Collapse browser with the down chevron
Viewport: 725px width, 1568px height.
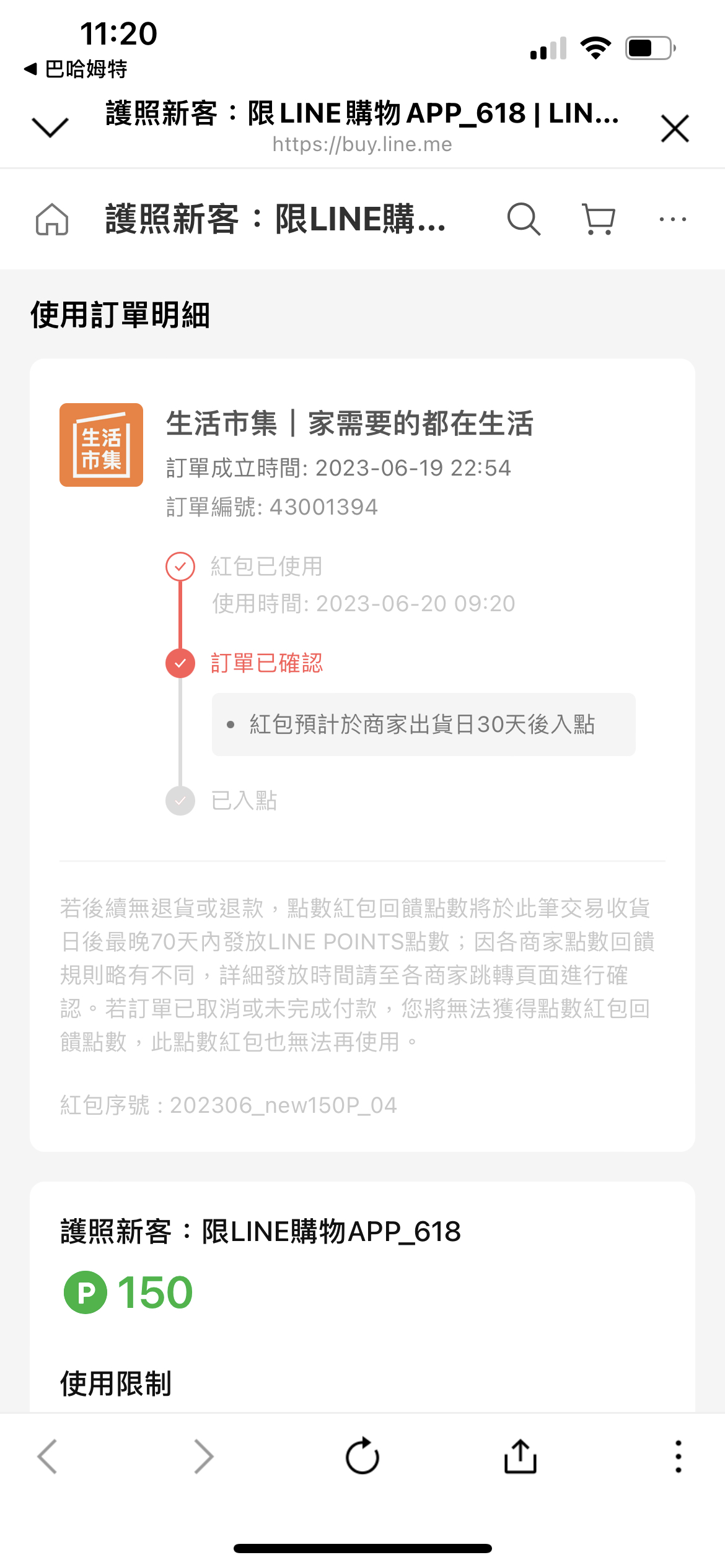pos(50,127)
